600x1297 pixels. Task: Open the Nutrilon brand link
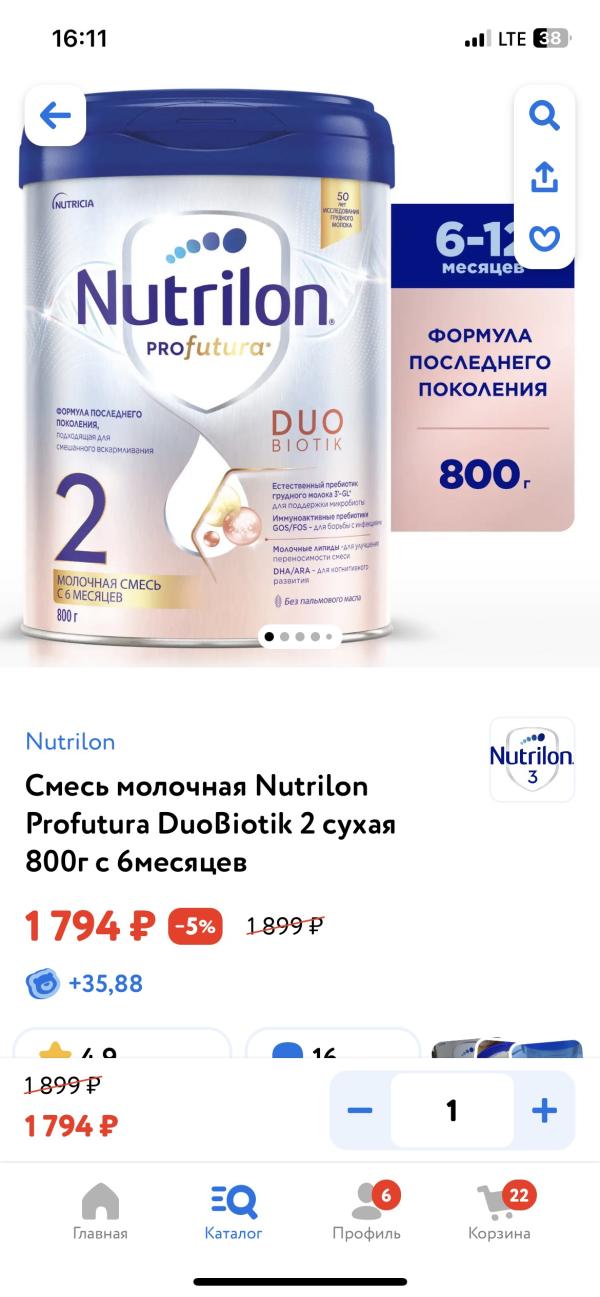(x=70, y=742)
